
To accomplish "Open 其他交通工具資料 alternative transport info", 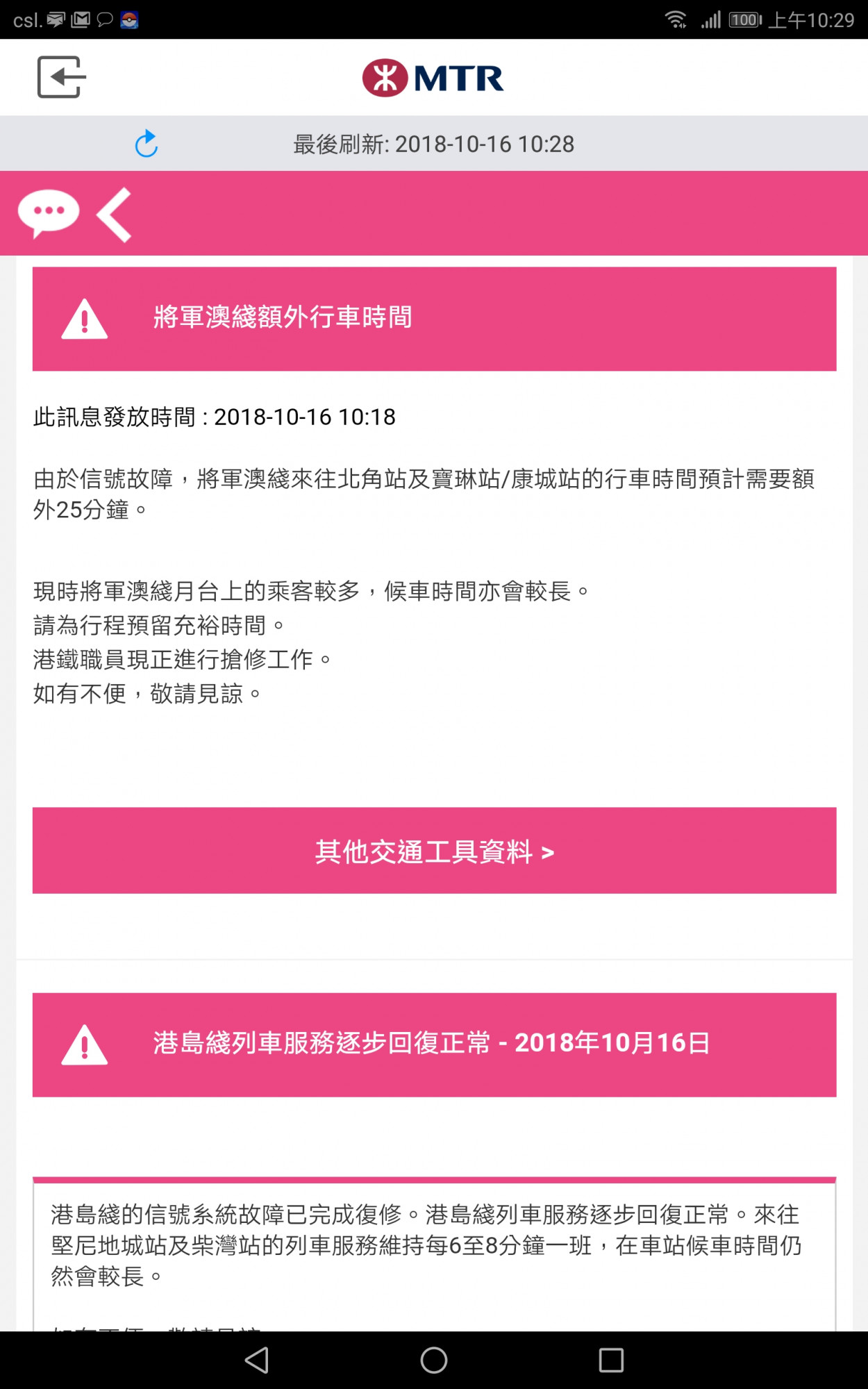I will point(434,851).
